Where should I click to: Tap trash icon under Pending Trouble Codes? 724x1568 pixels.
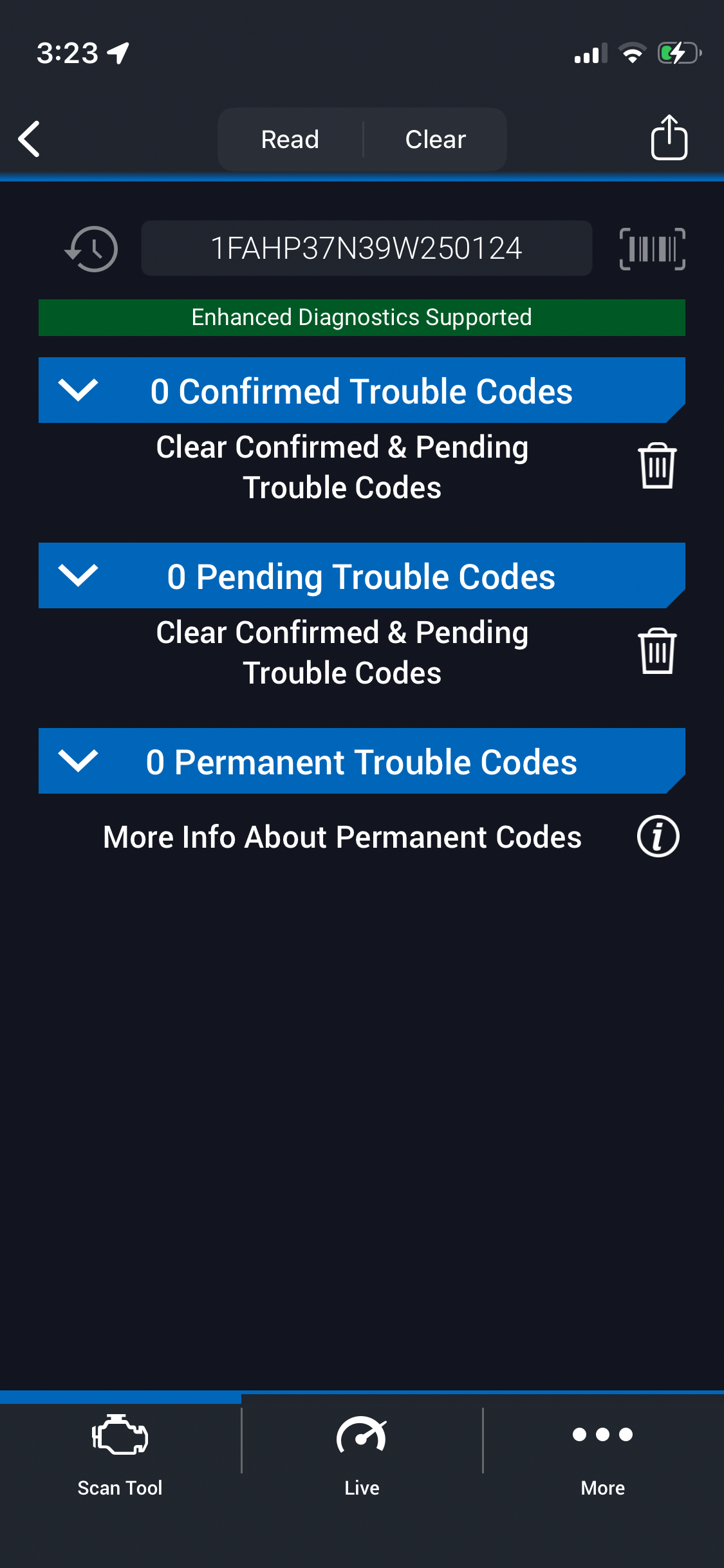tap(657, 651)
